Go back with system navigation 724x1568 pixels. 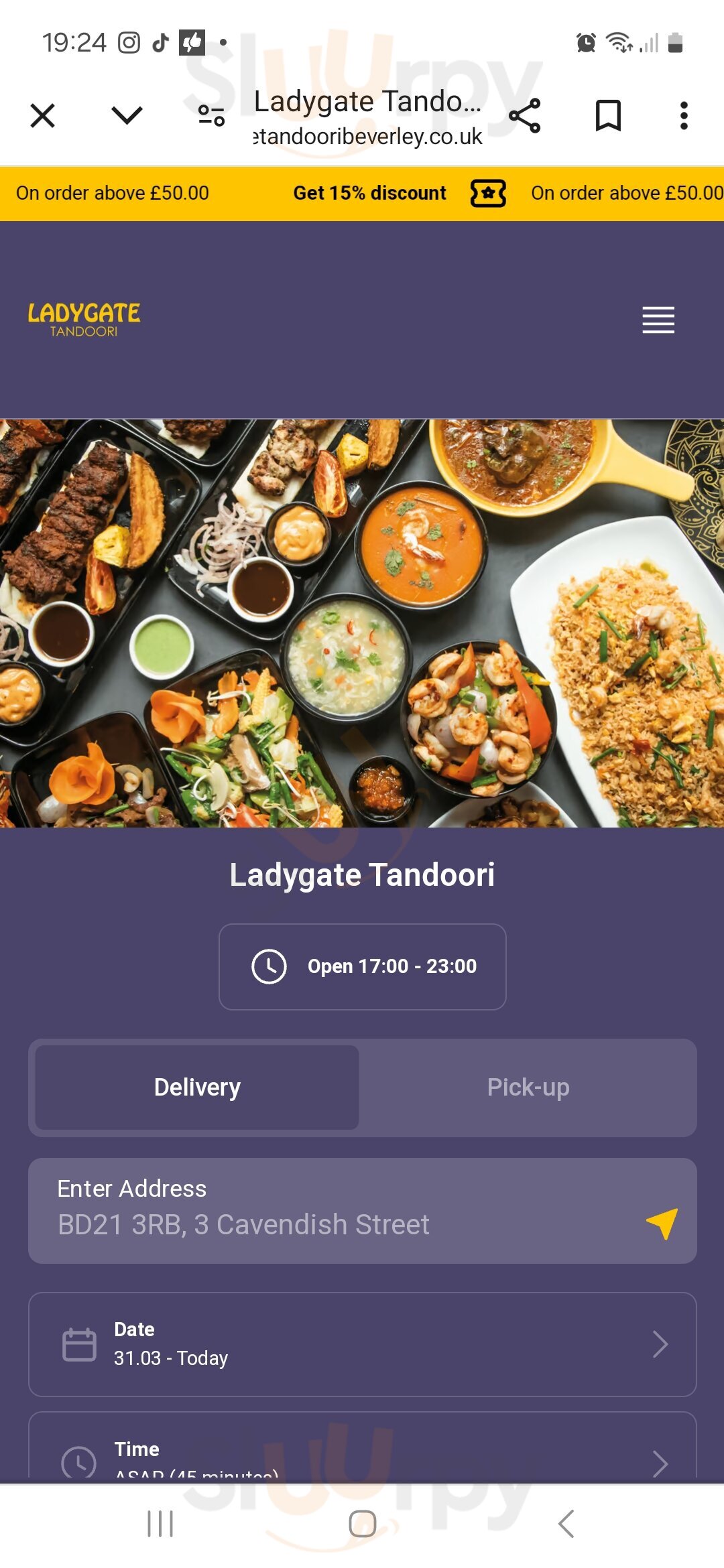566,1524
